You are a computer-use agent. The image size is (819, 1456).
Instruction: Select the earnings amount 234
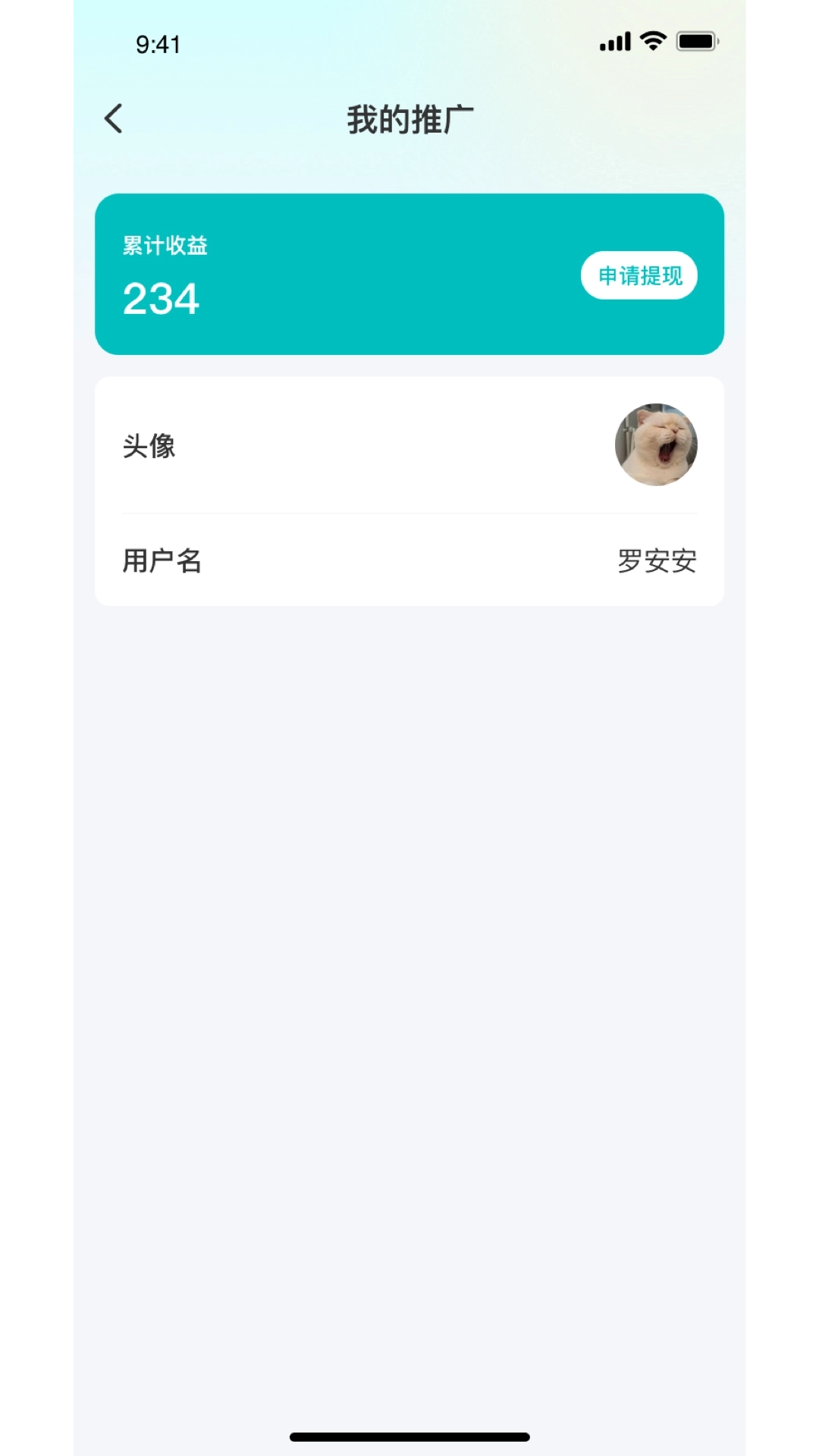pos(161,298)
